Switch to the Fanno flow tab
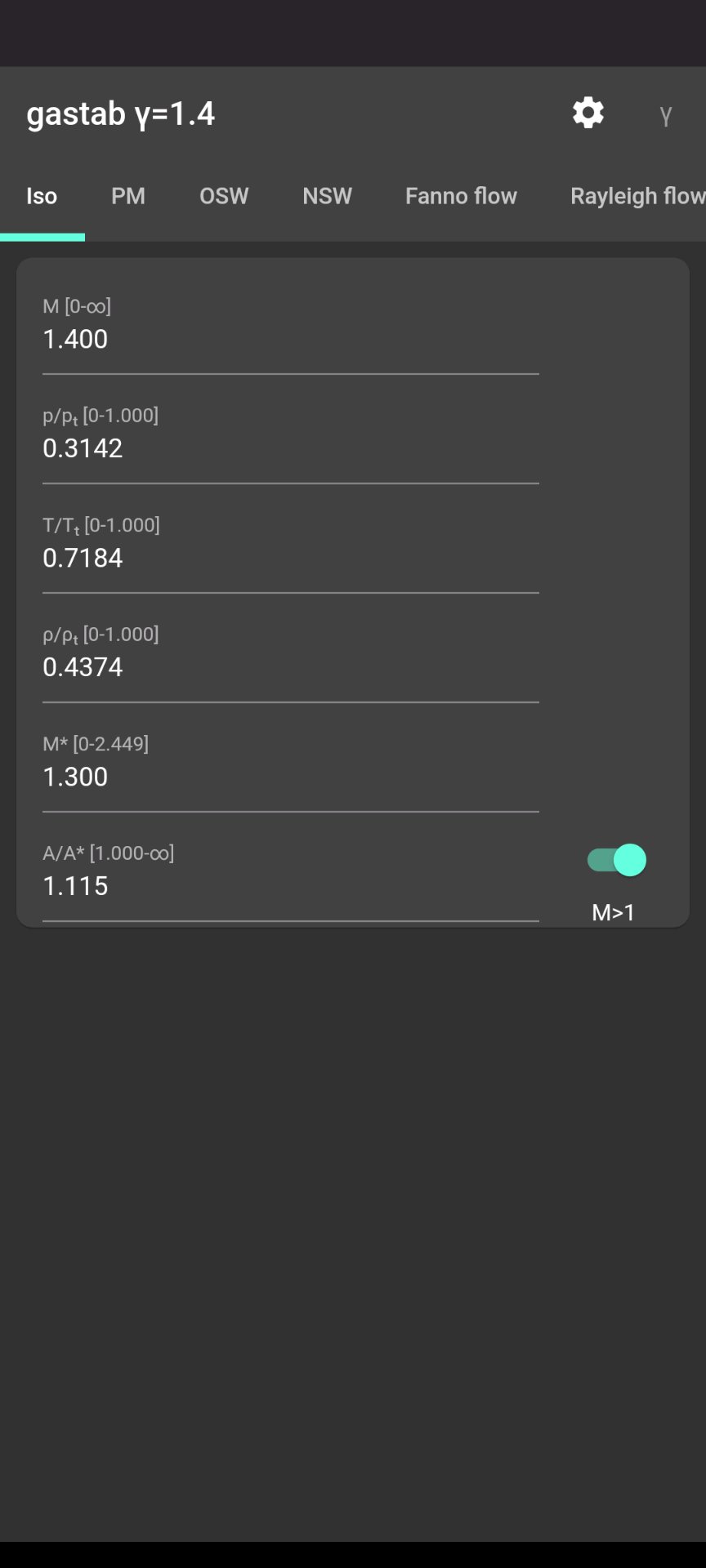 coord(460,196)
